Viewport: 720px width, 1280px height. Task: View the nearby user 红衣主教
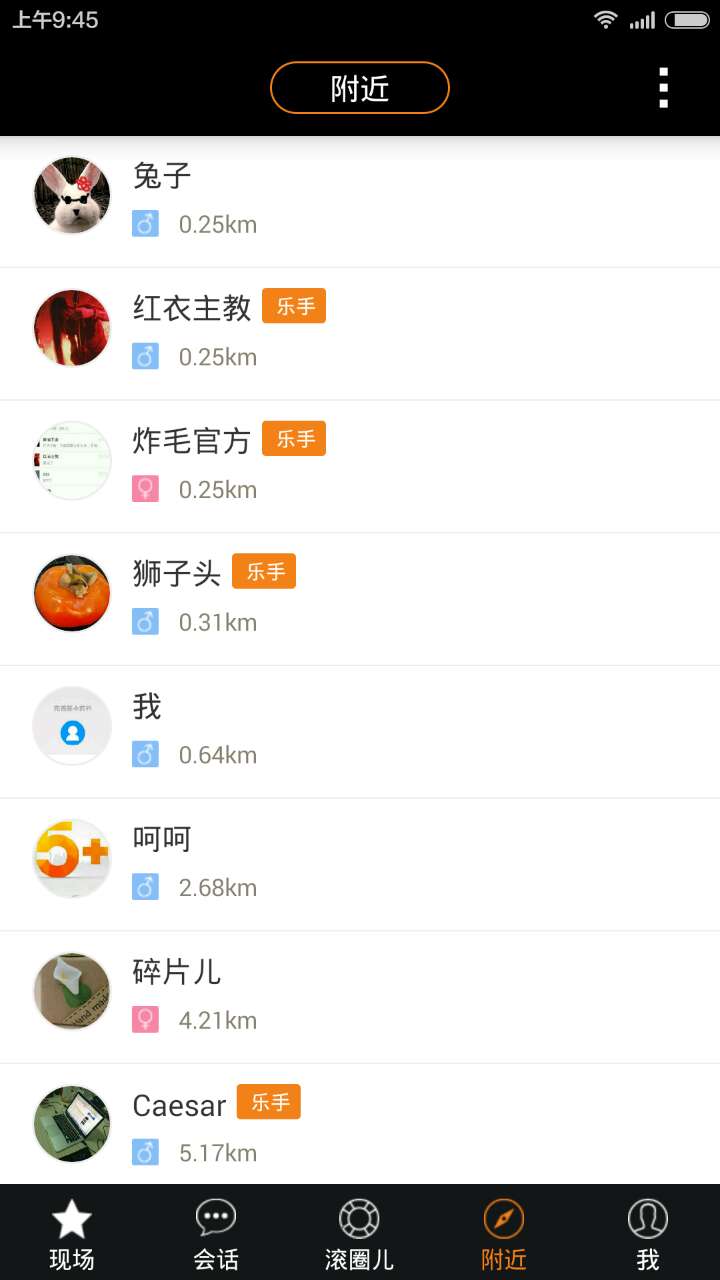point(360,334)
